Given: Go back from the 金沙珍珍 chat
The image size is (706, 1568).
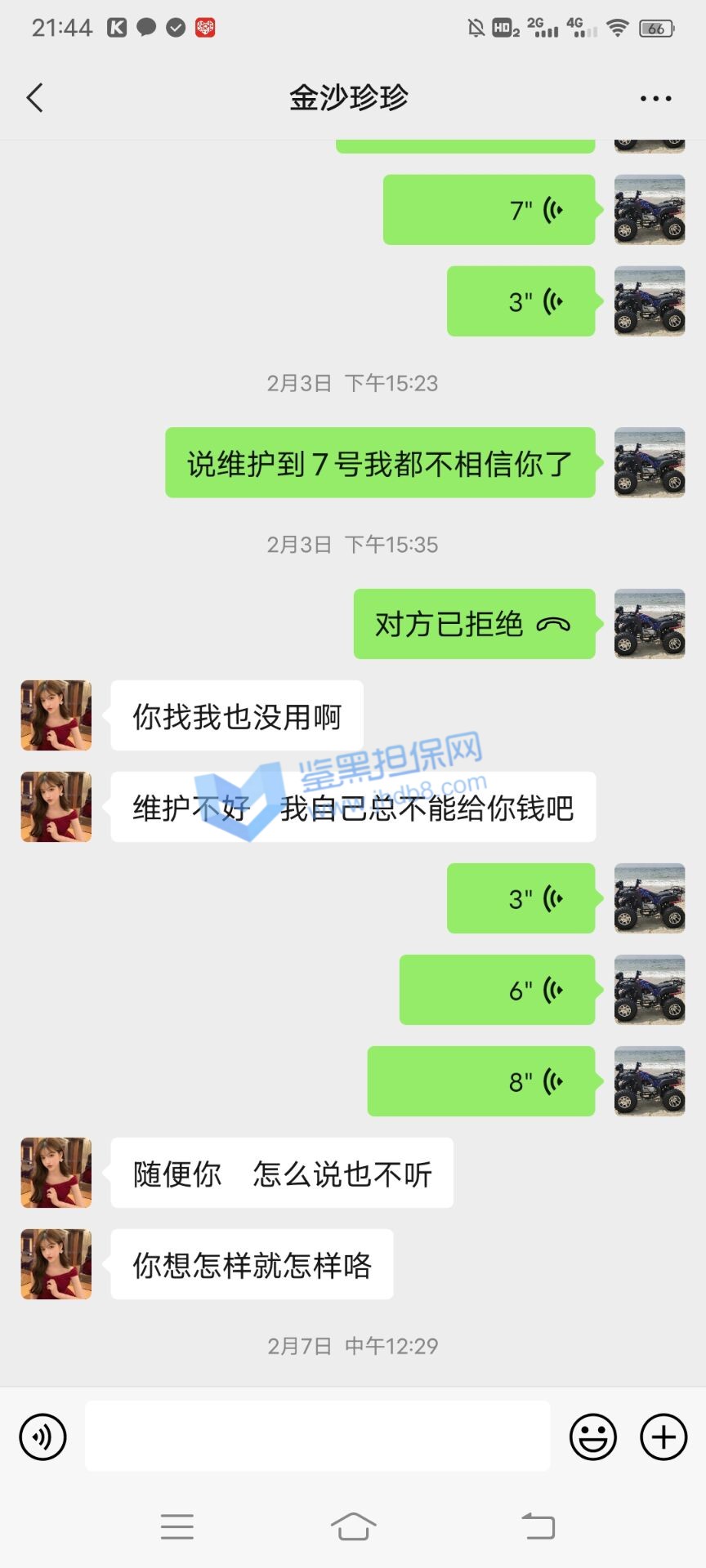Looking at the screenshot, I should click(34, 98).
